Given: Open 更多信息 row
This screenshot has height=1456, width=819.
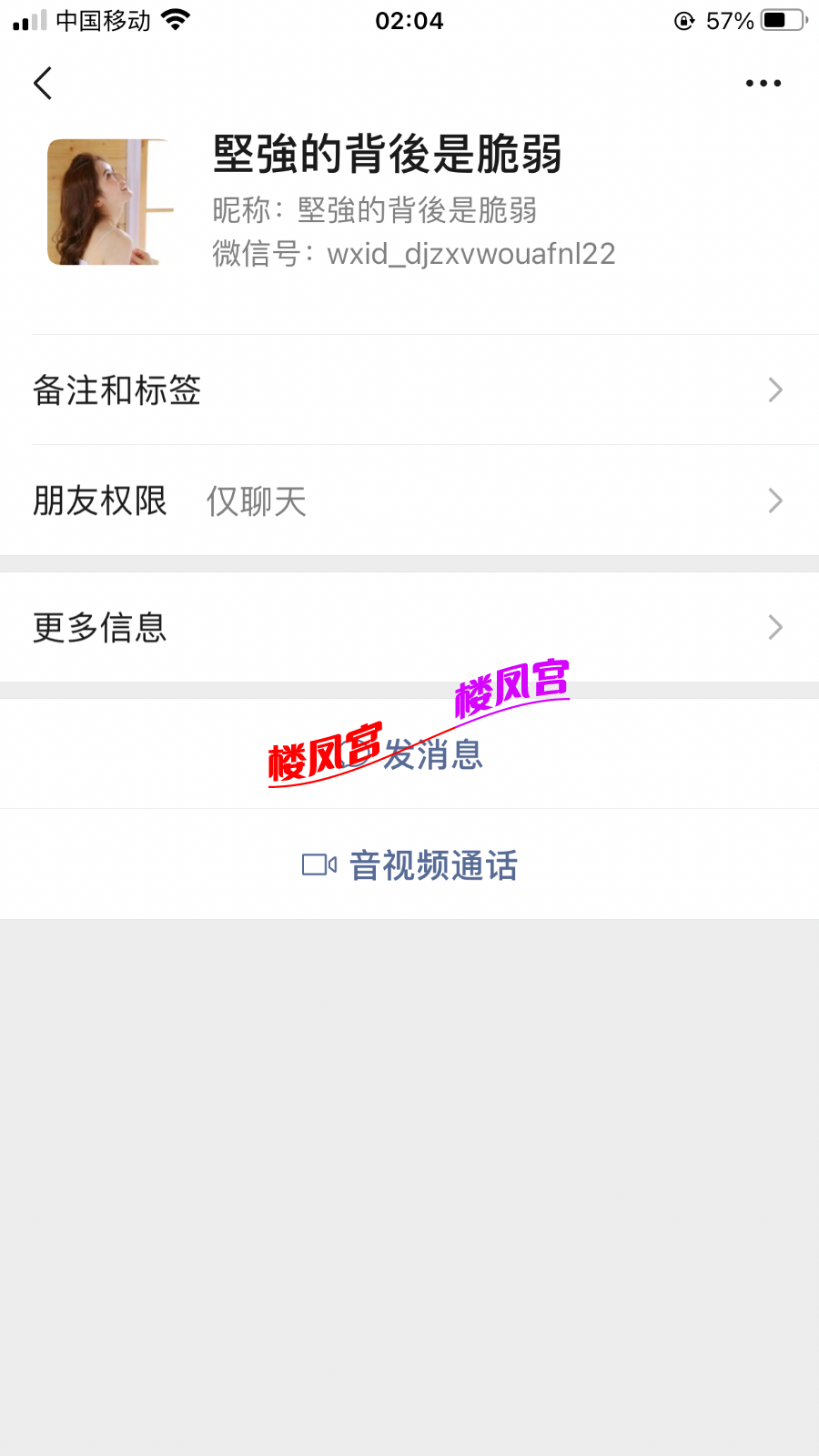Looking at the screenshot, I should pyautogui.click(x=409, y=627).
